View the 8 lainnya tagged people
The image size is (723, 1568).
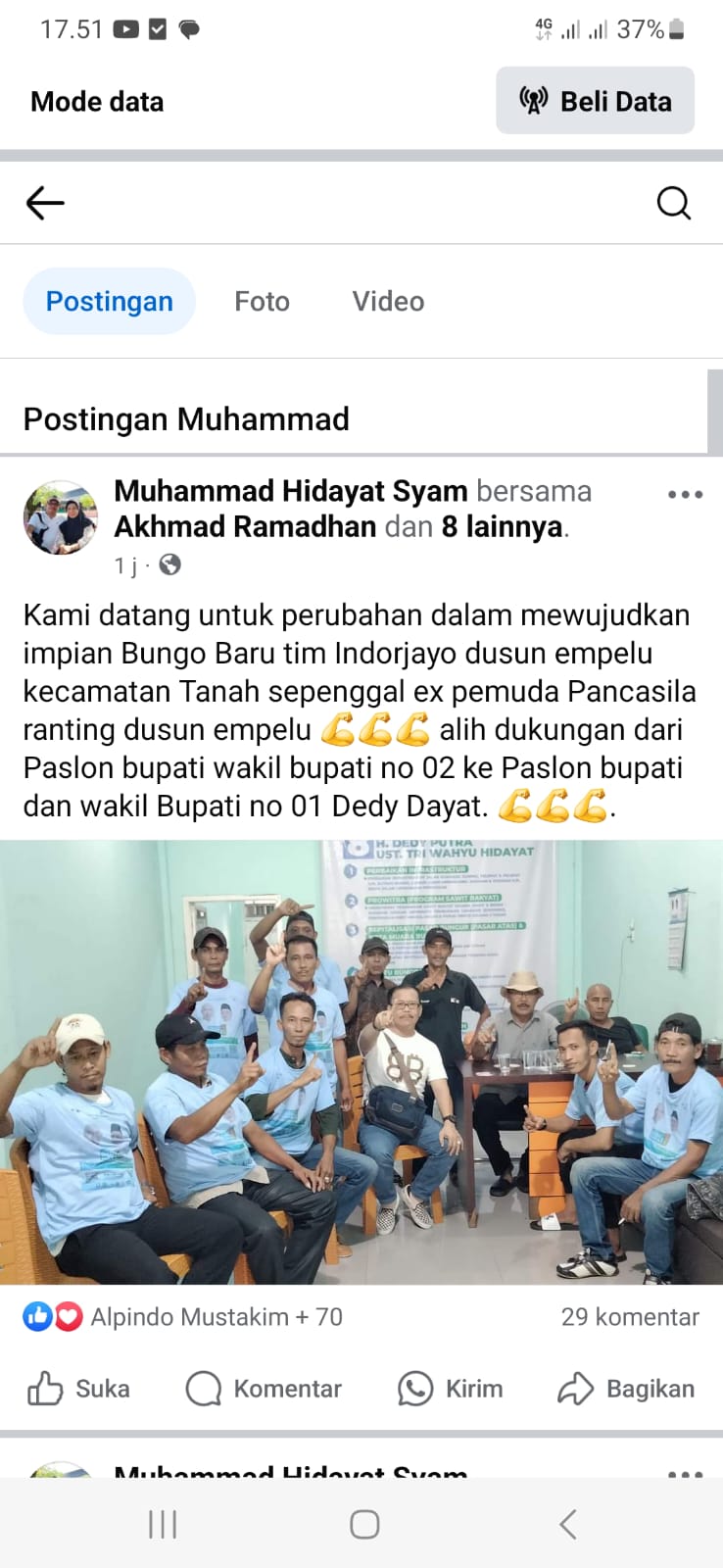coord(502,527)
